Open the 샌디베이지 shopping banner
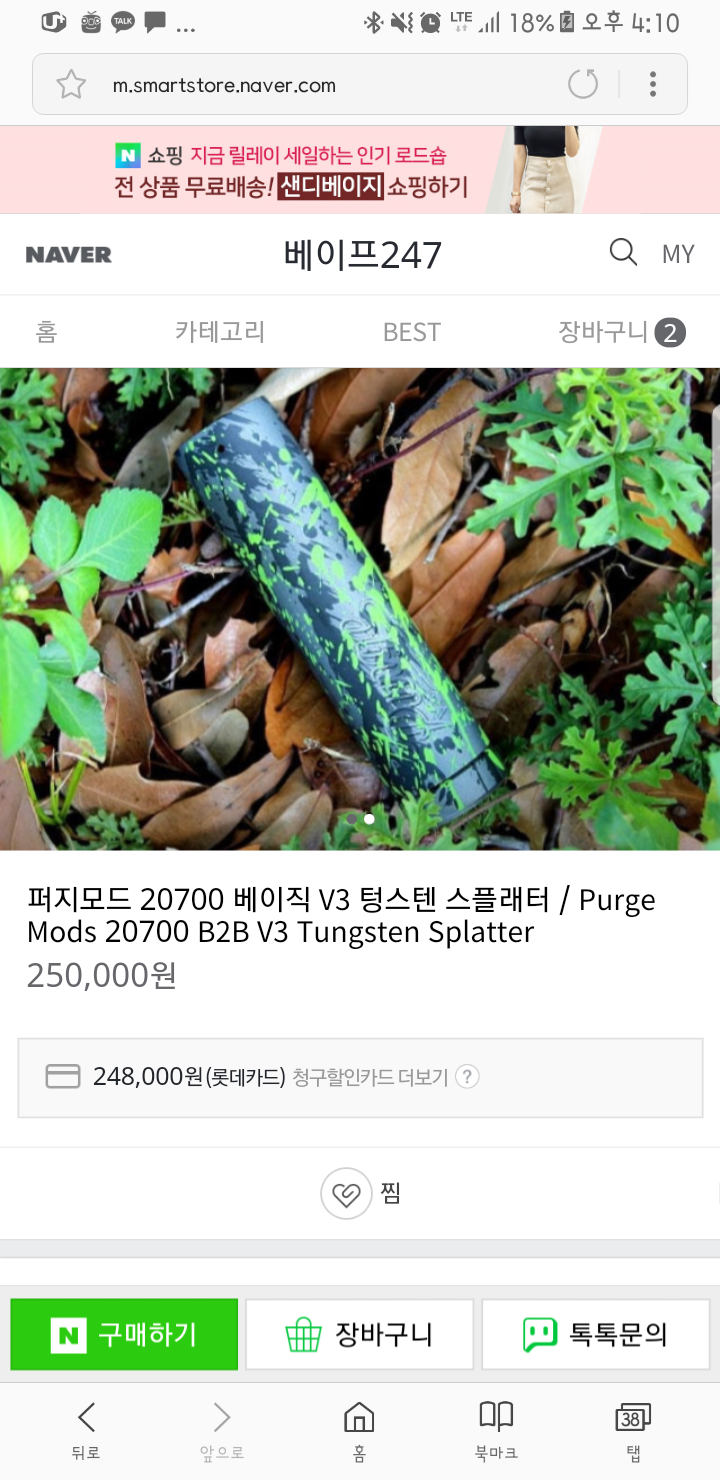 (360, 170)
